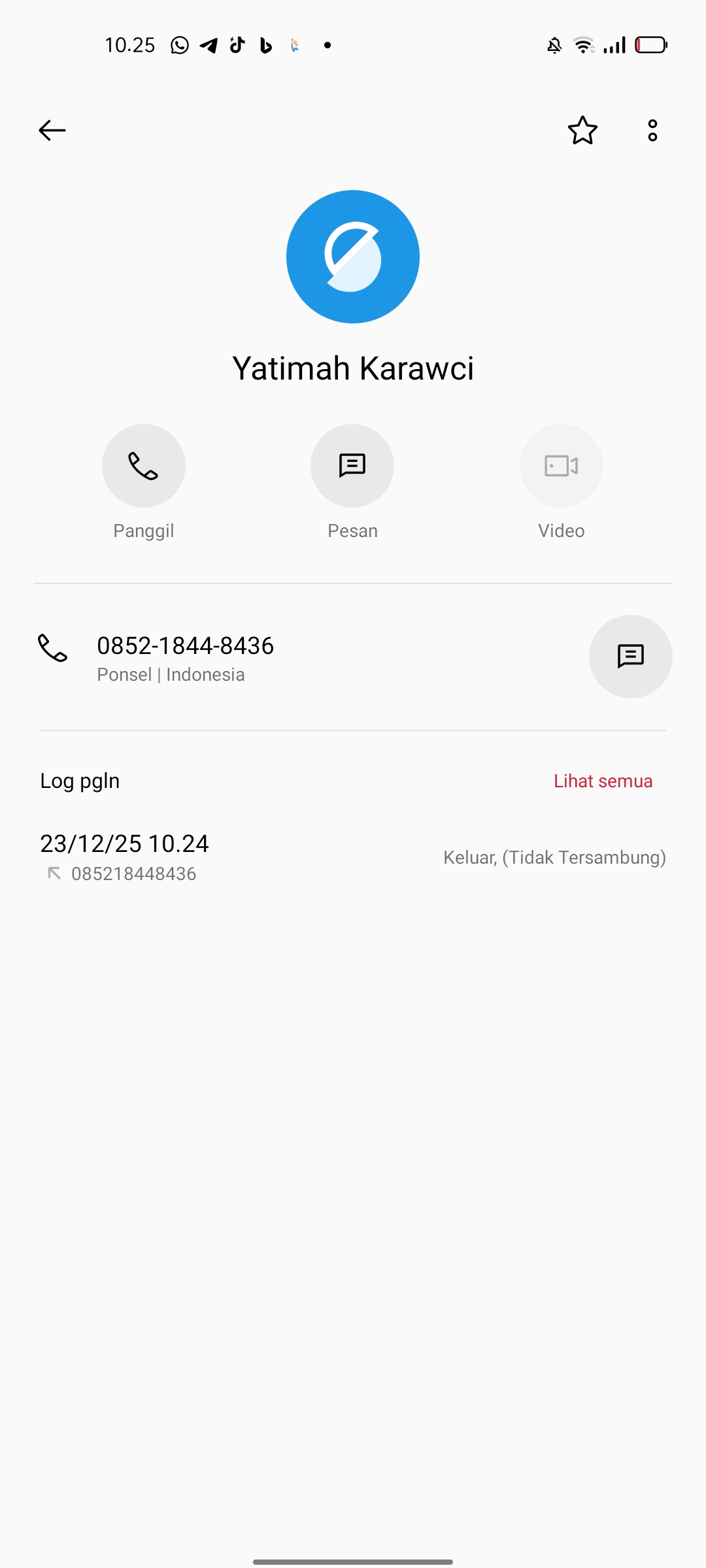Tap the Wi-Fi status icon

tap(582, 44)
